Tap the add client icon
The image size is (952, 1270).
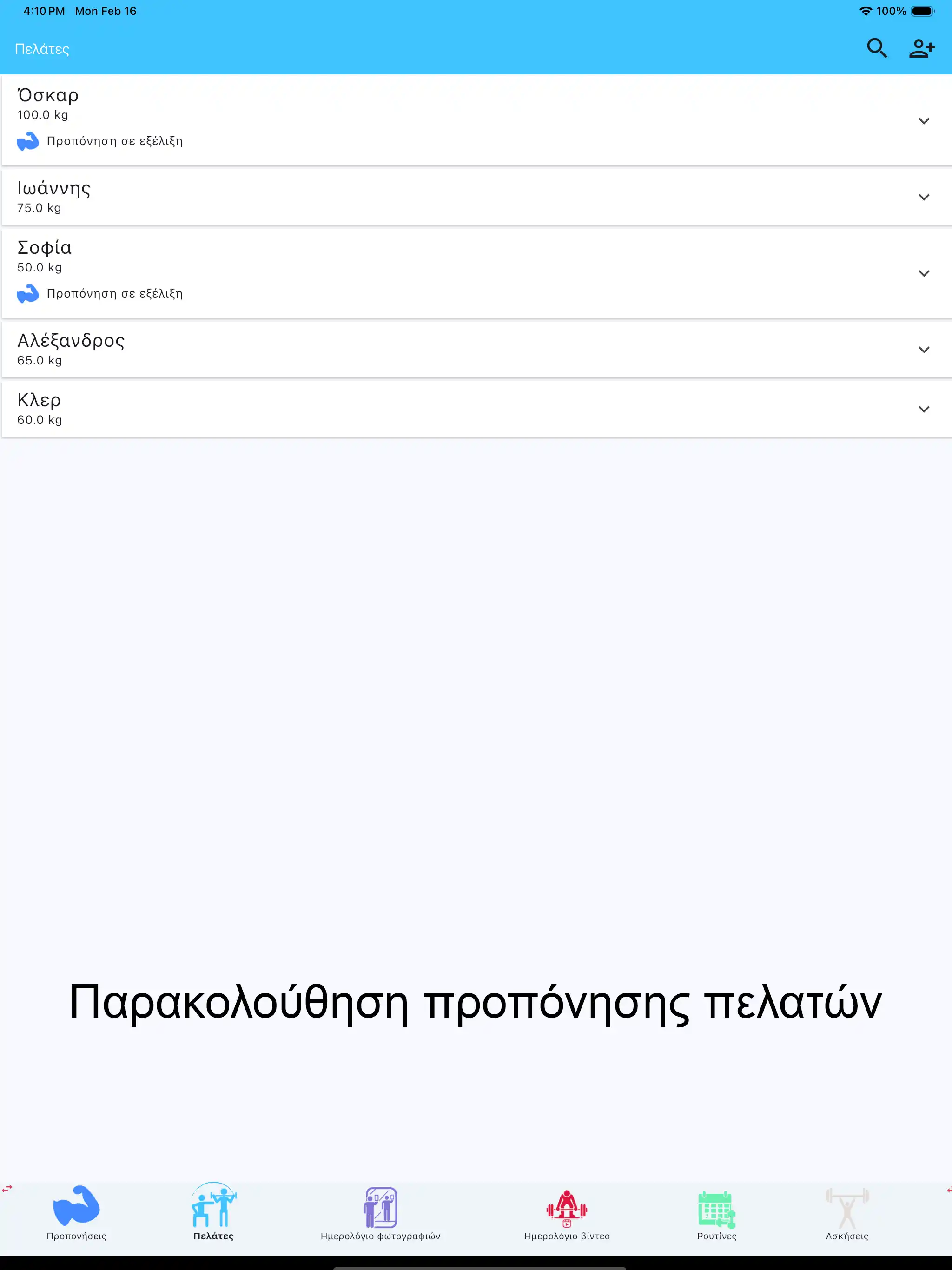pos(922,48)
